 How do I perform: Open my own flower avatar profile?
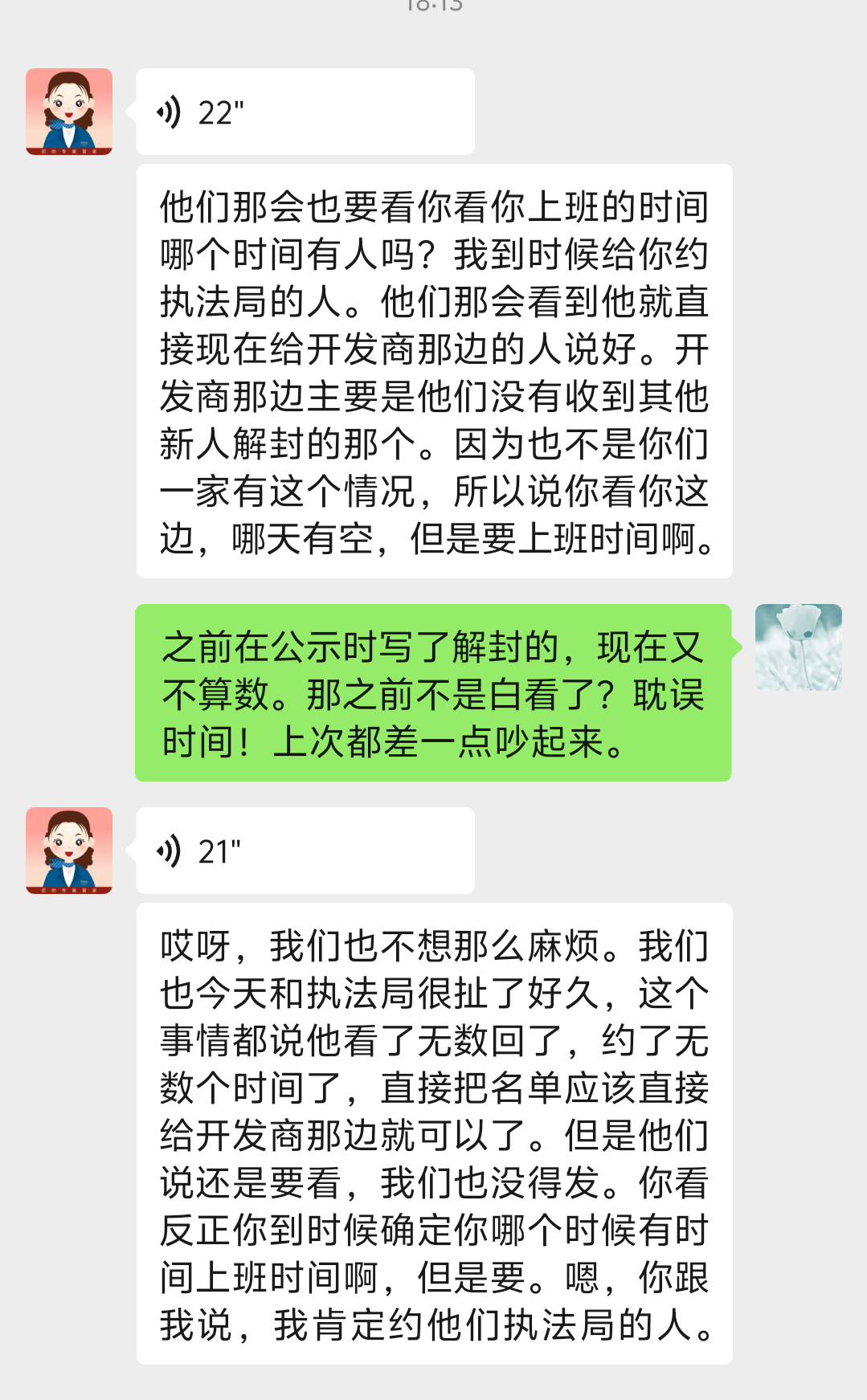(798, 647)
